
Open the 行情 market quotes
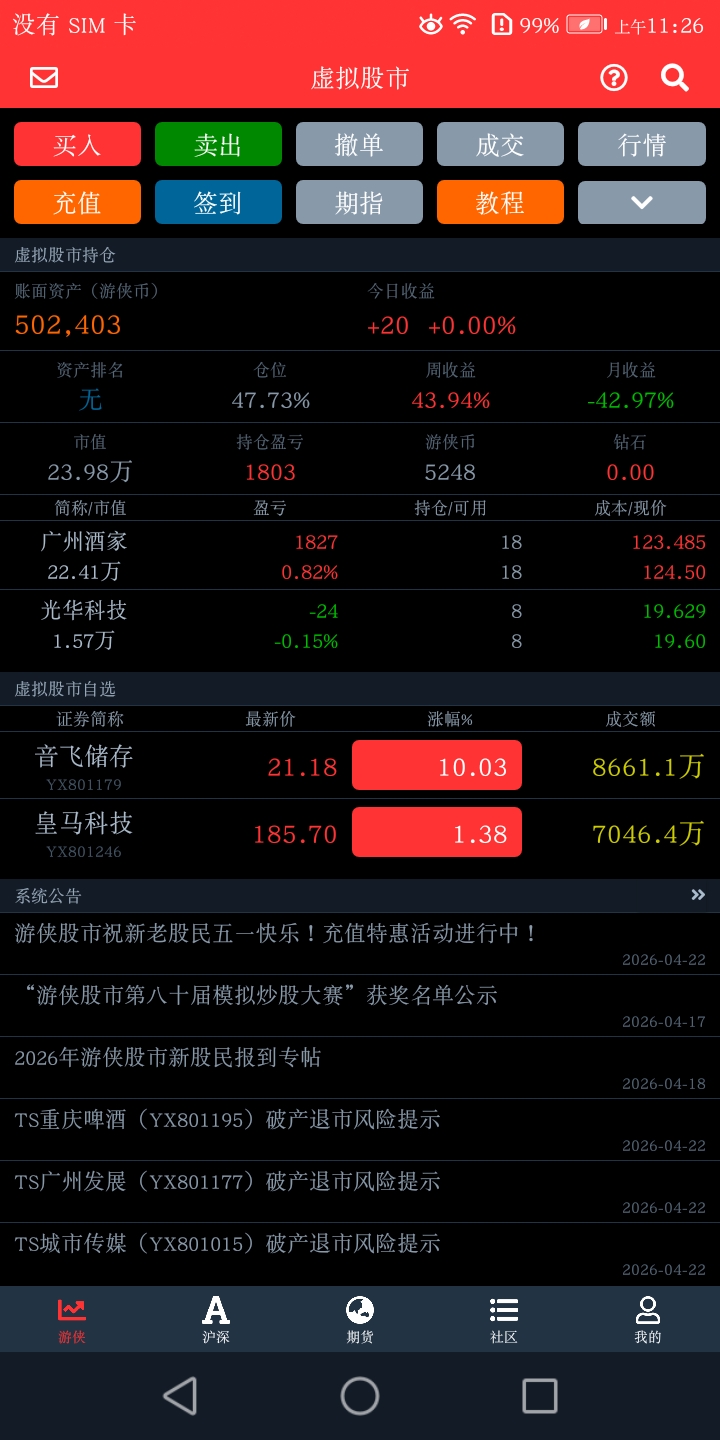(x=642, y=145)
